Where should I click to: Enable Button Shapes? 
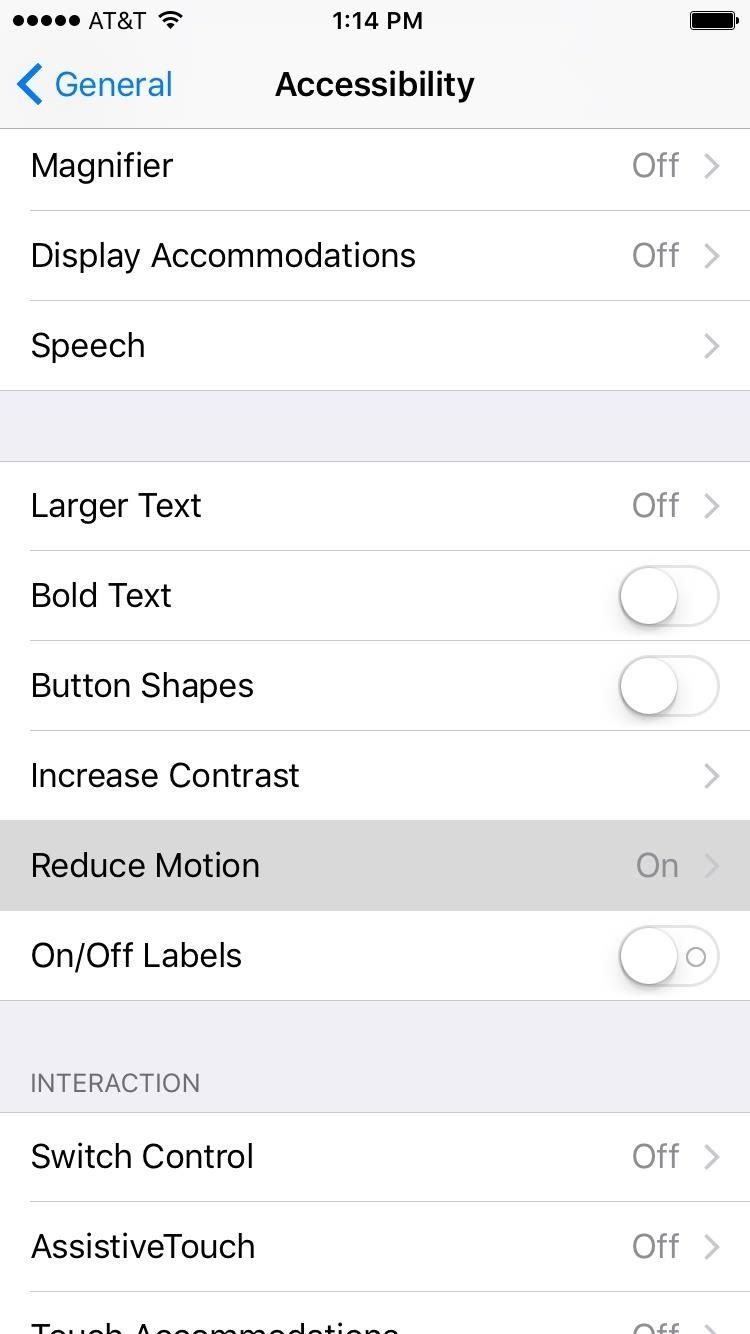click(x=667, y=686)
